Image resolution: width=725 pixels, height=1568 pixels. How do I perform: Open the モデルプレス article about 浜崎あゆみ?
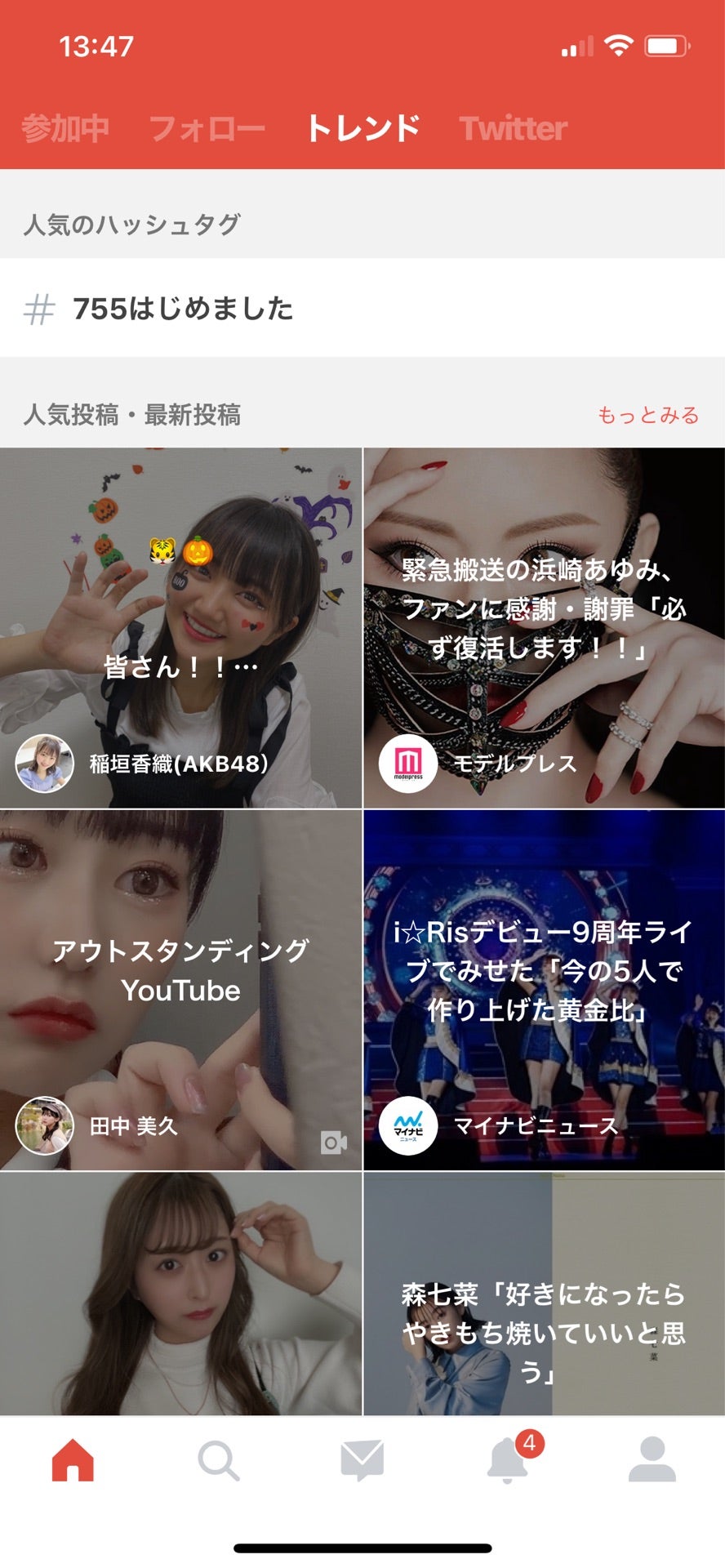point(544,628)
